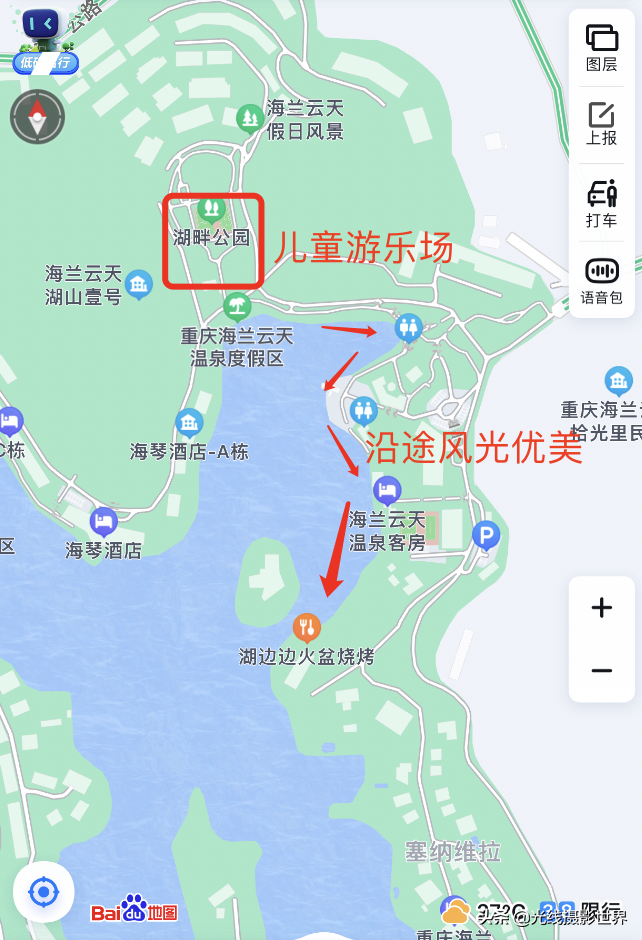
Task: Open the 低碳出行 robot badge
Action: click(42, 40)
